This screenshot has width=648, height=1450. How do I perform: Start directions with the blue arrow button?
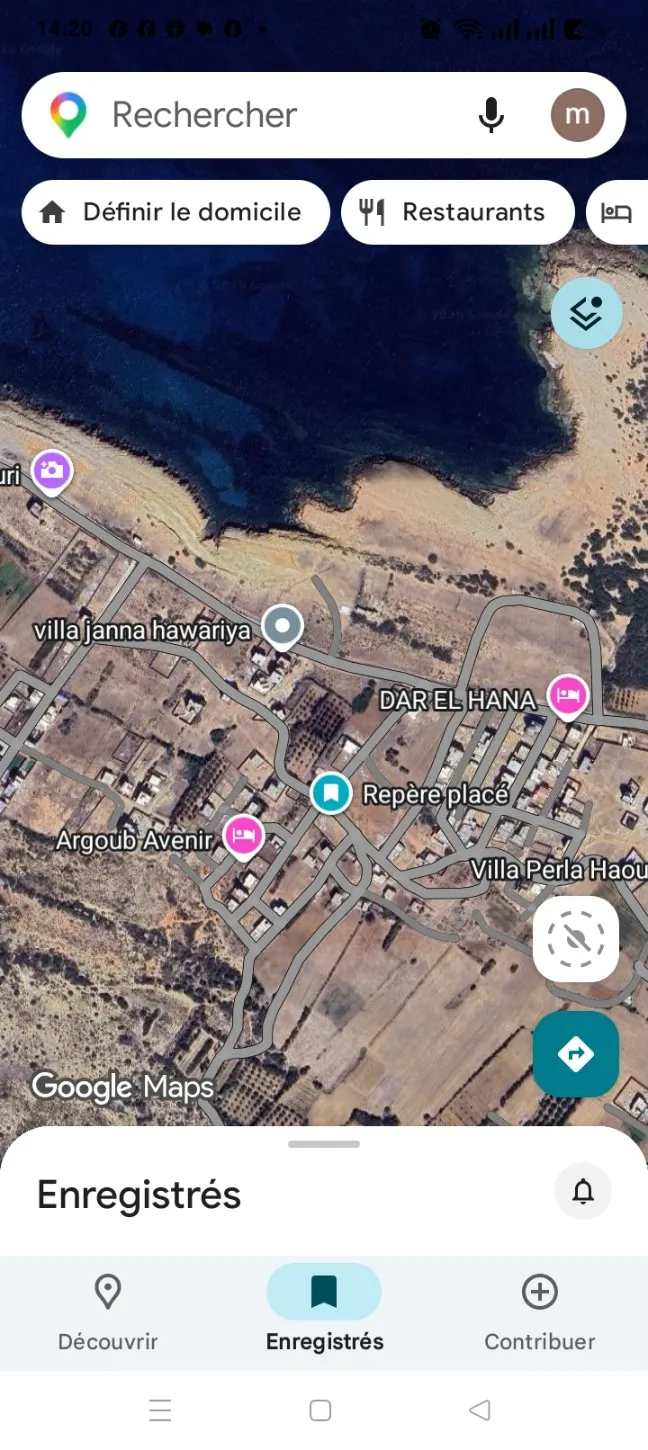tap(576, 1053)
